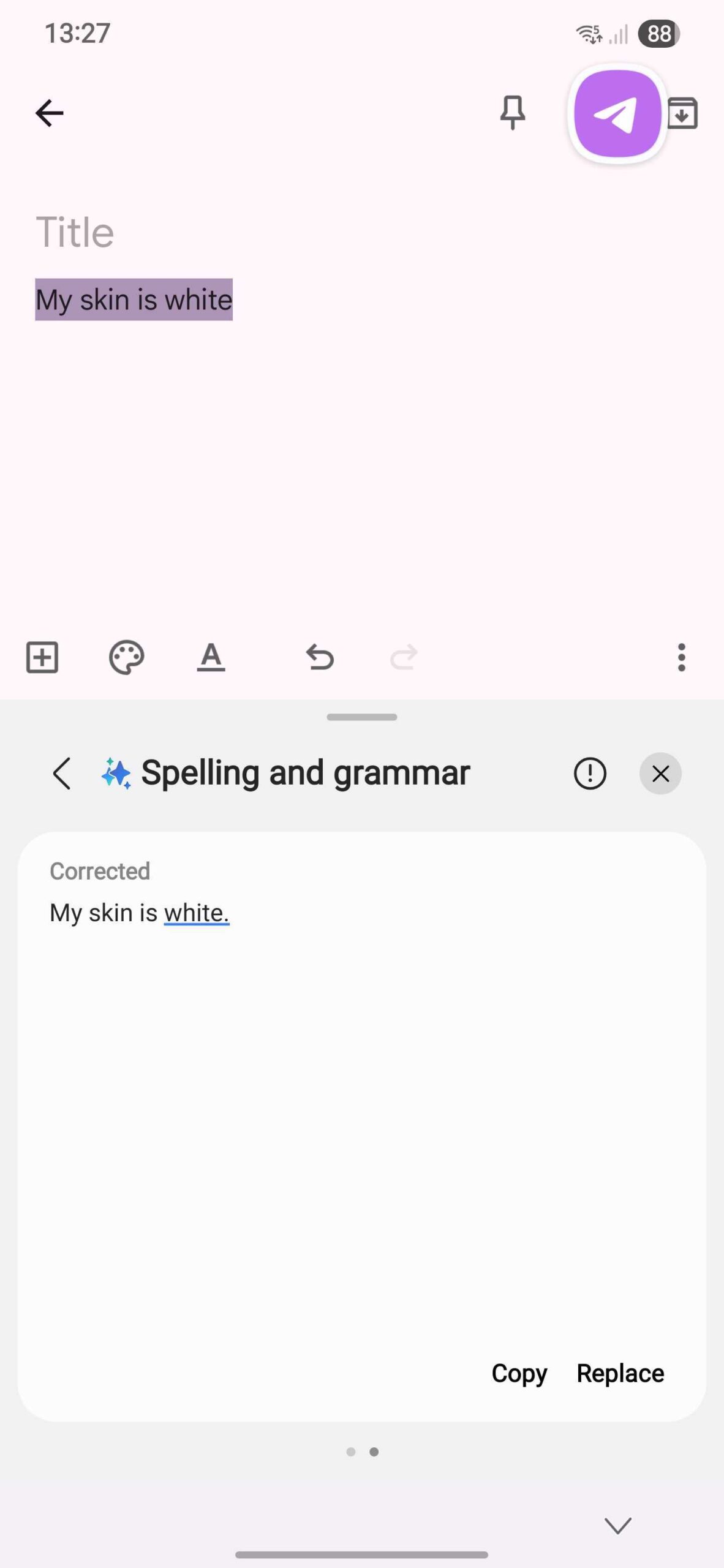Open the background color palette
Viewport: 724px width, 1568px height.
point(126,658)
